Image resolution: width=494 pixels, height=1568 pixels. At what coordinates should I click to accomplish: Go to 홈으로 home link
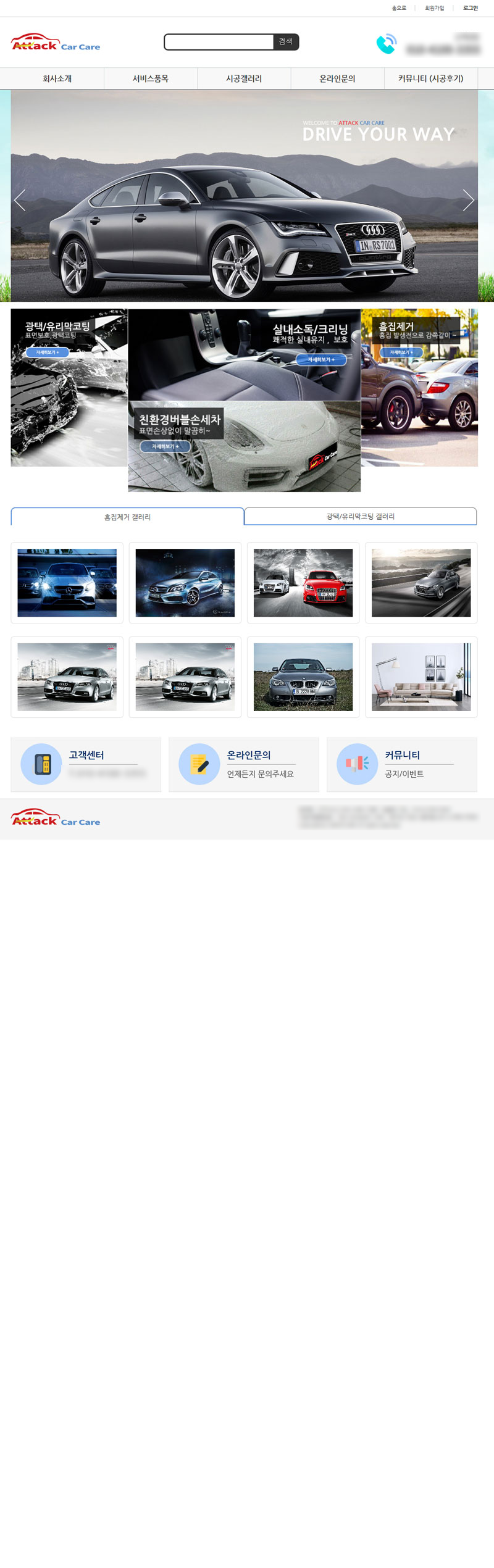(399, 8)
